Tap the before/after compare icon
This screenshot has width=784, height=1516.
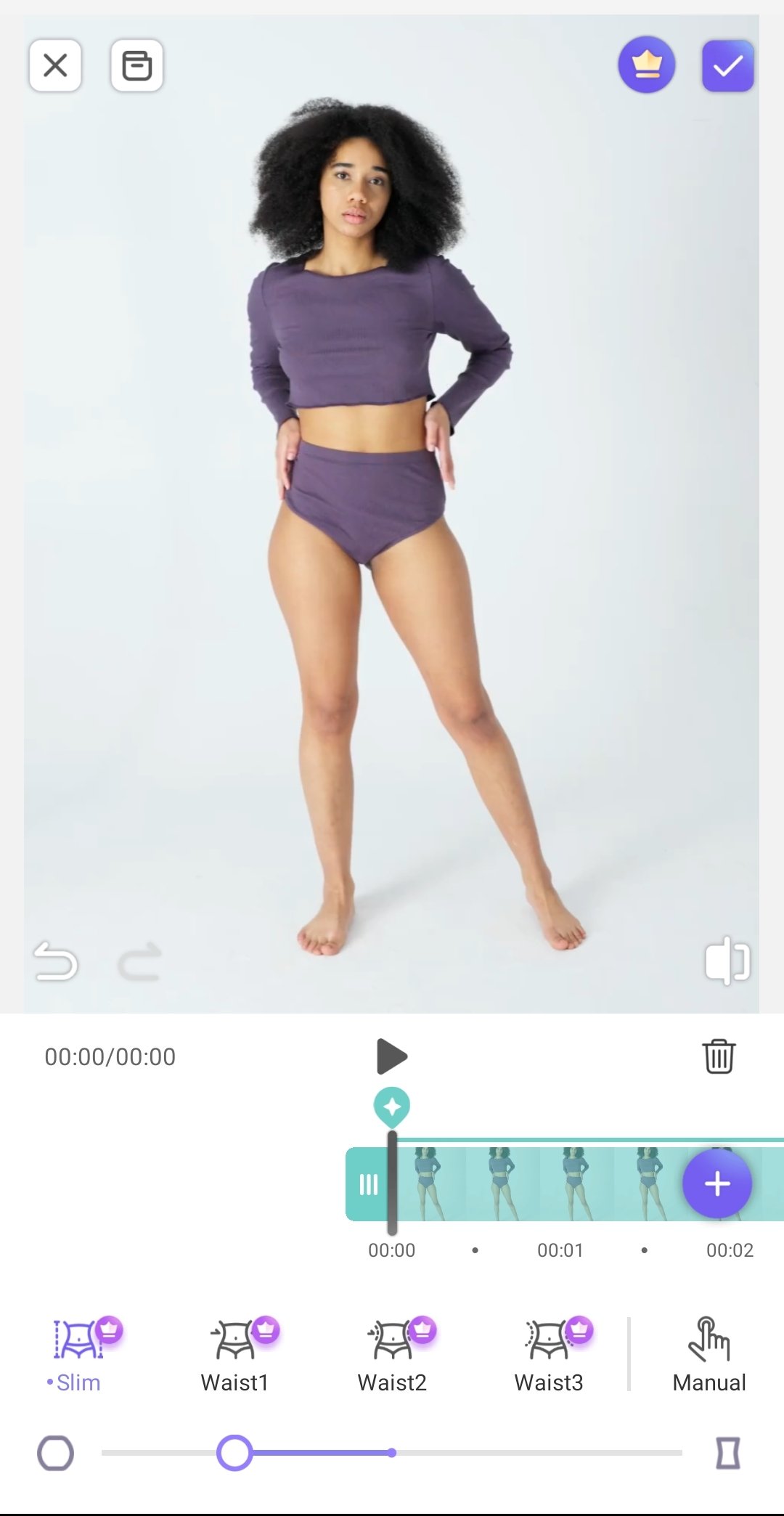click(727, 961)
